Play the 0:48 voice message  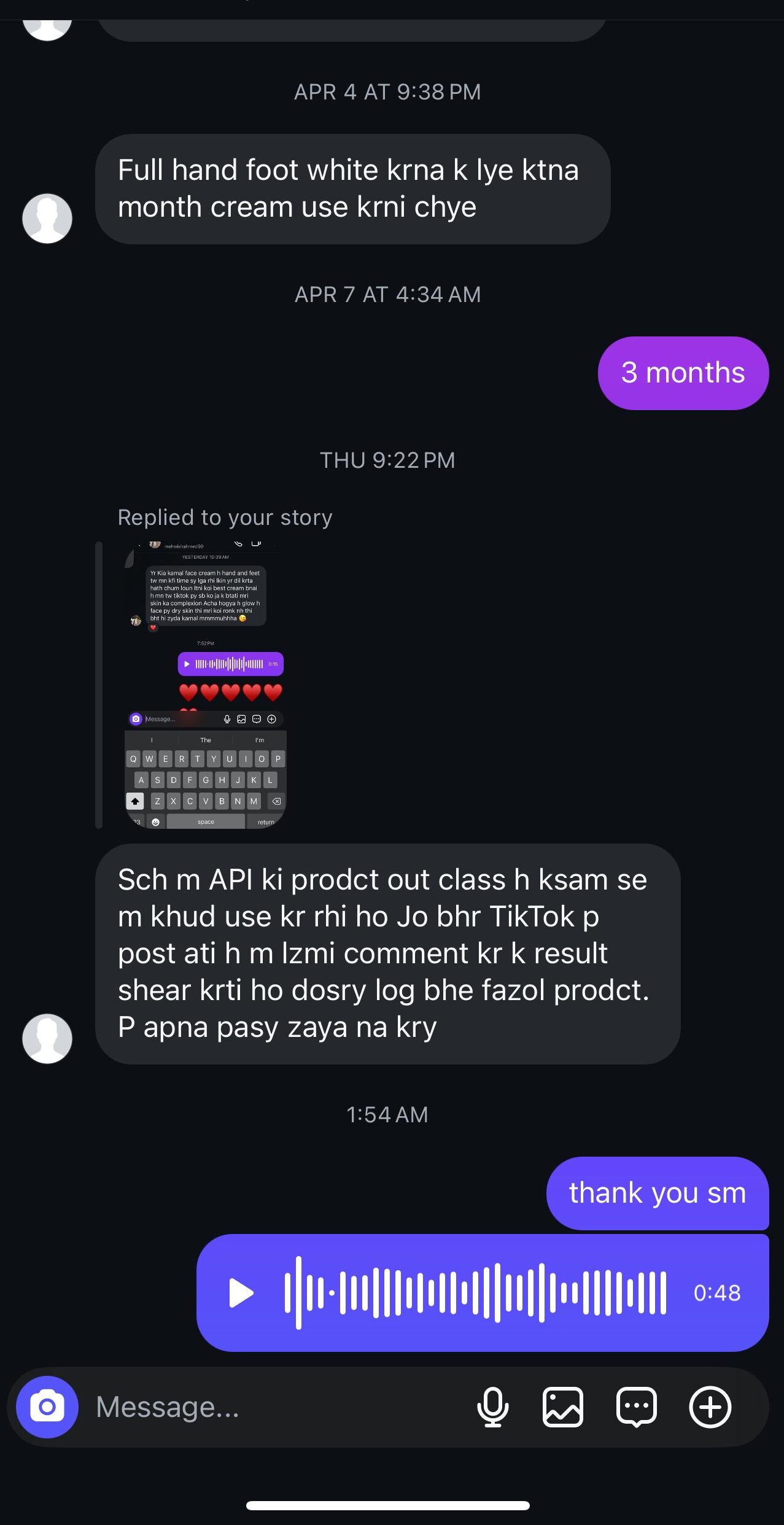pos(241,1293)
